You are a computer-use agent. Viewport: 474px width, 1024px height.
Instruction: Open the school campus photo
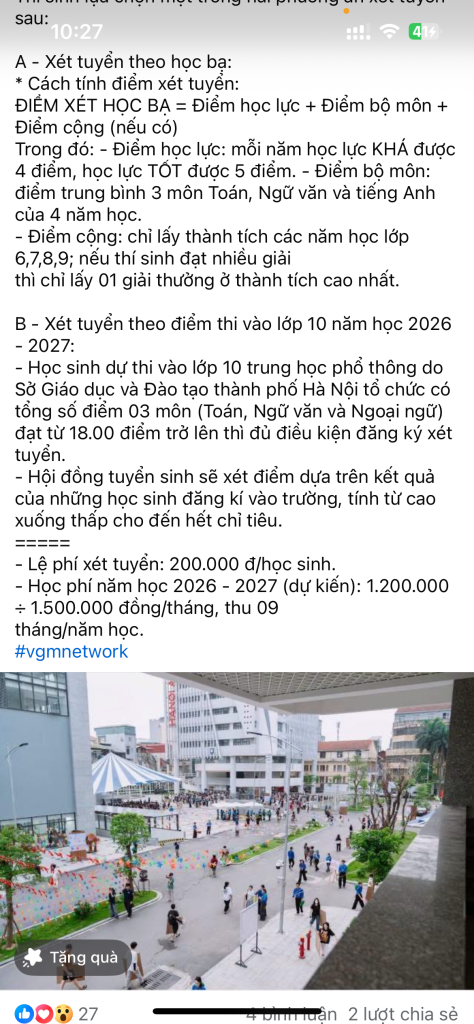tap(237, 831)
